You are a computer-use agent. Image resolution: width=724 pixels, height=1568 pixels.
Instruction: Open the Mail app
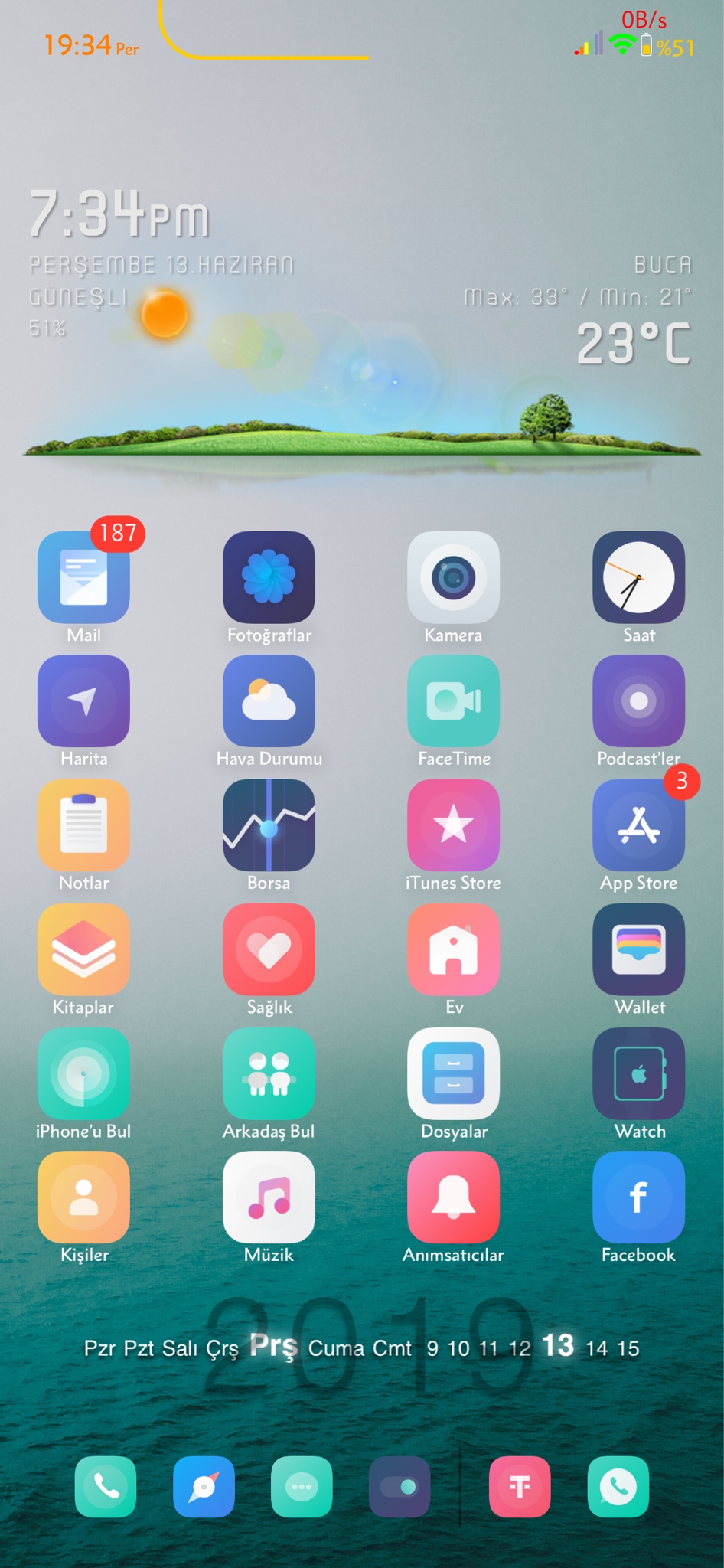[83, 577]
